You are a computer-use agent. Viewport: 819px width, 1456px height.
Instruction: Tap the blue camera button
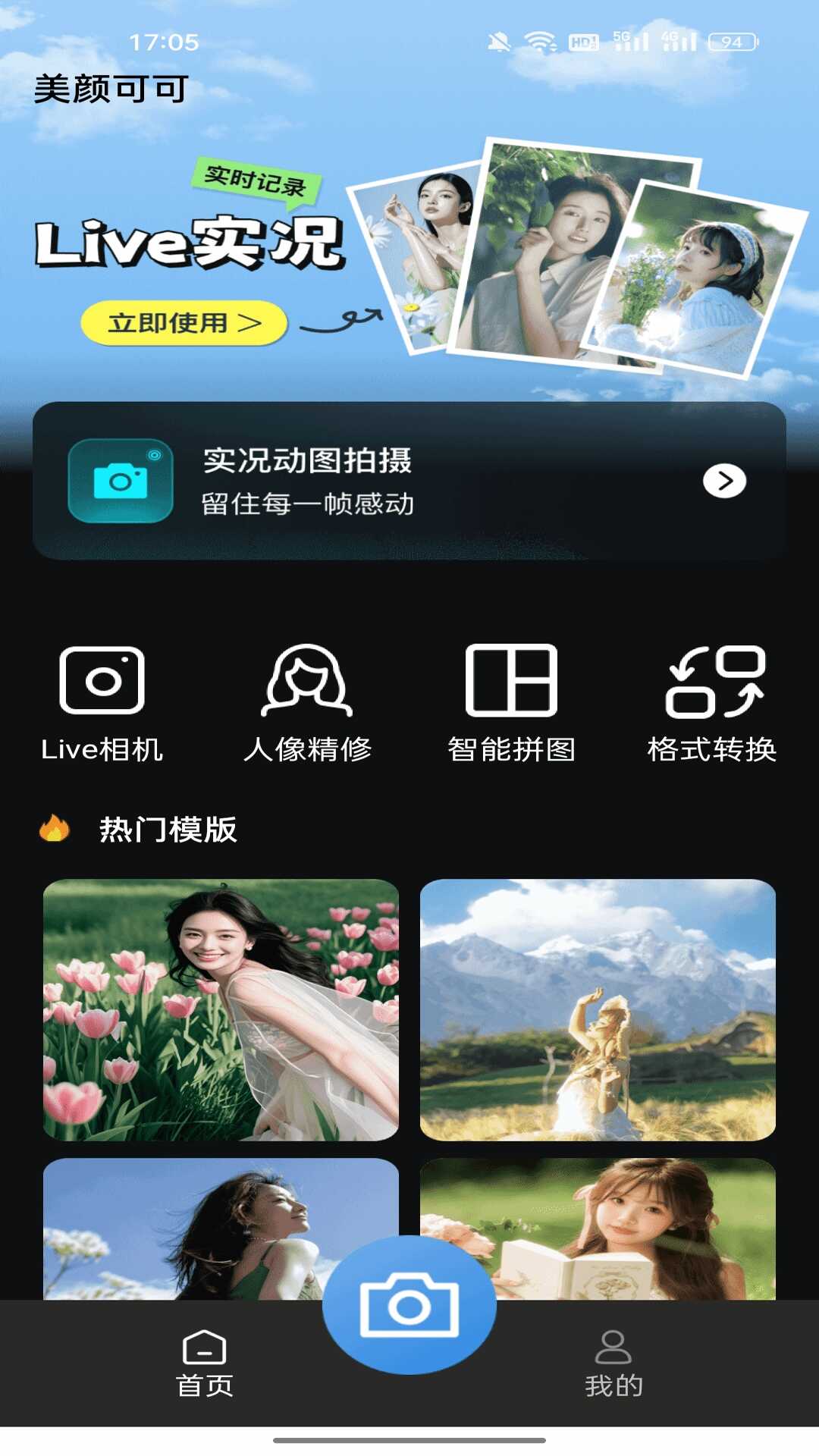[x=409, y=1305]
